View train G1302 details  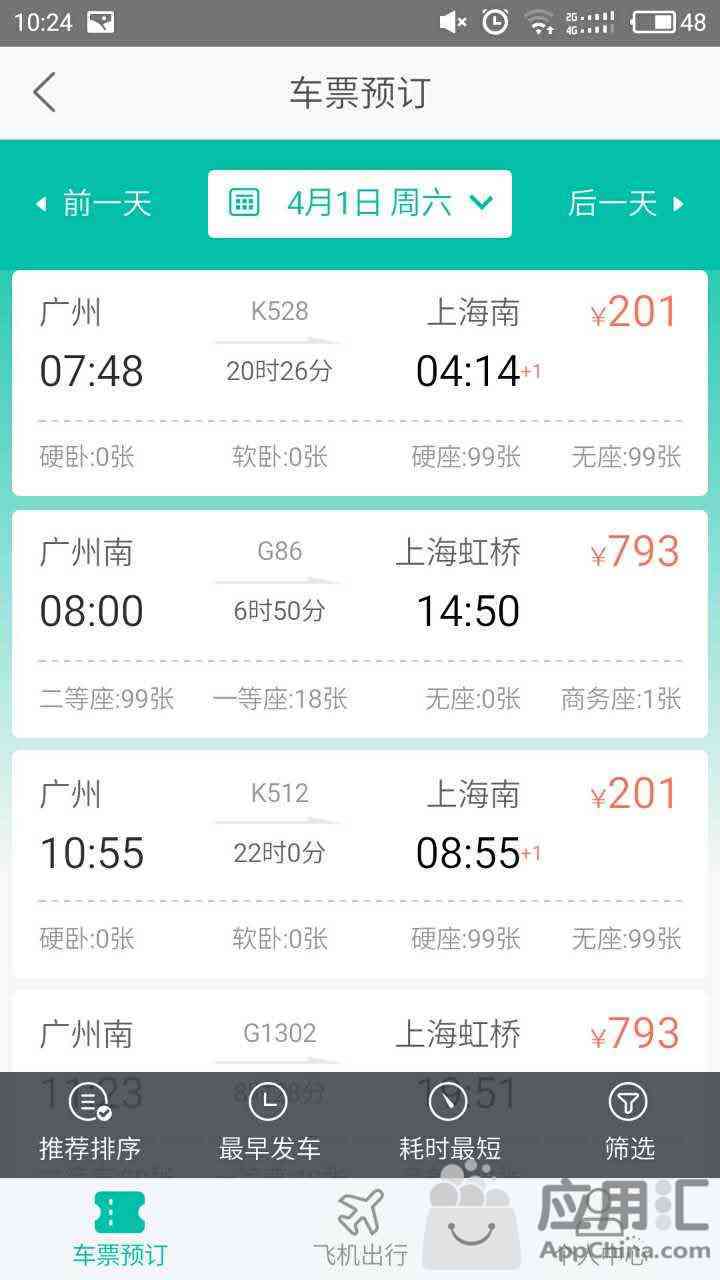coord(360,1032)
